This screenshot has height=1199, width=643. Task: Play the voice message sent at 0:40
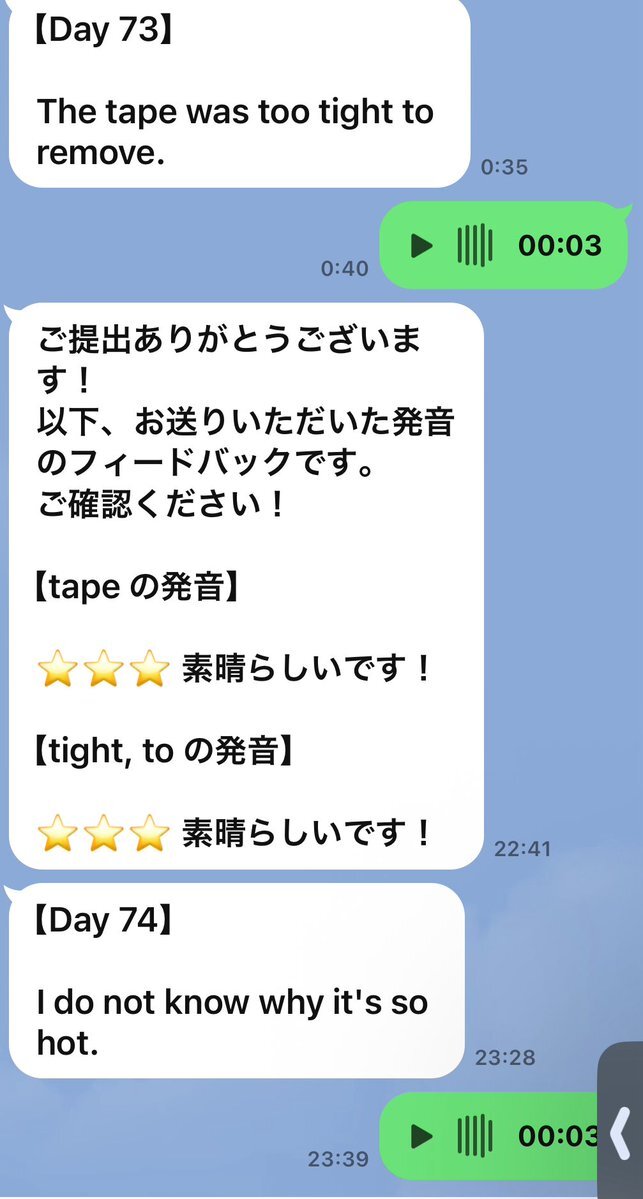coord(423,245)
